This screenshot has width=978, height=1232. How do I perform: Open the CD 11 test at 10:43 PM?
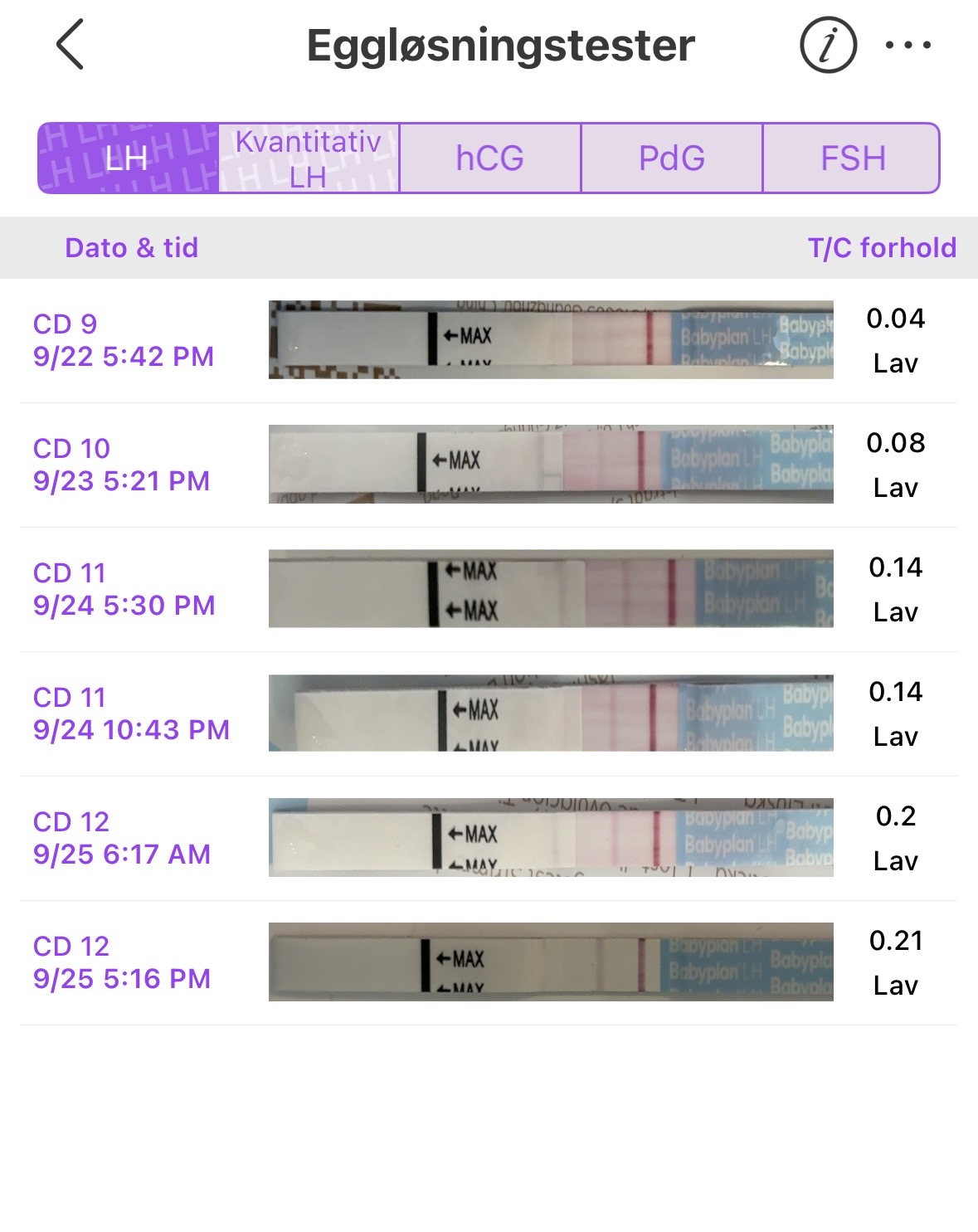click(488, 713)
